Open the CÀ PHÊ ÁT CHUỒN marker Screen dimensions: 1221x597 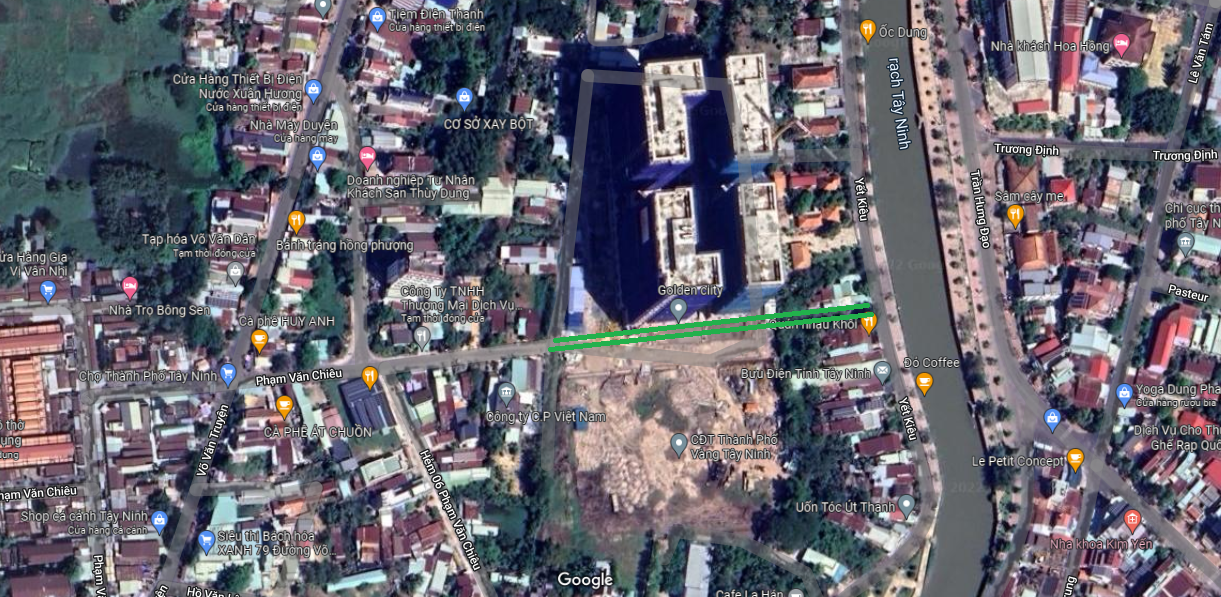(284, 407)
